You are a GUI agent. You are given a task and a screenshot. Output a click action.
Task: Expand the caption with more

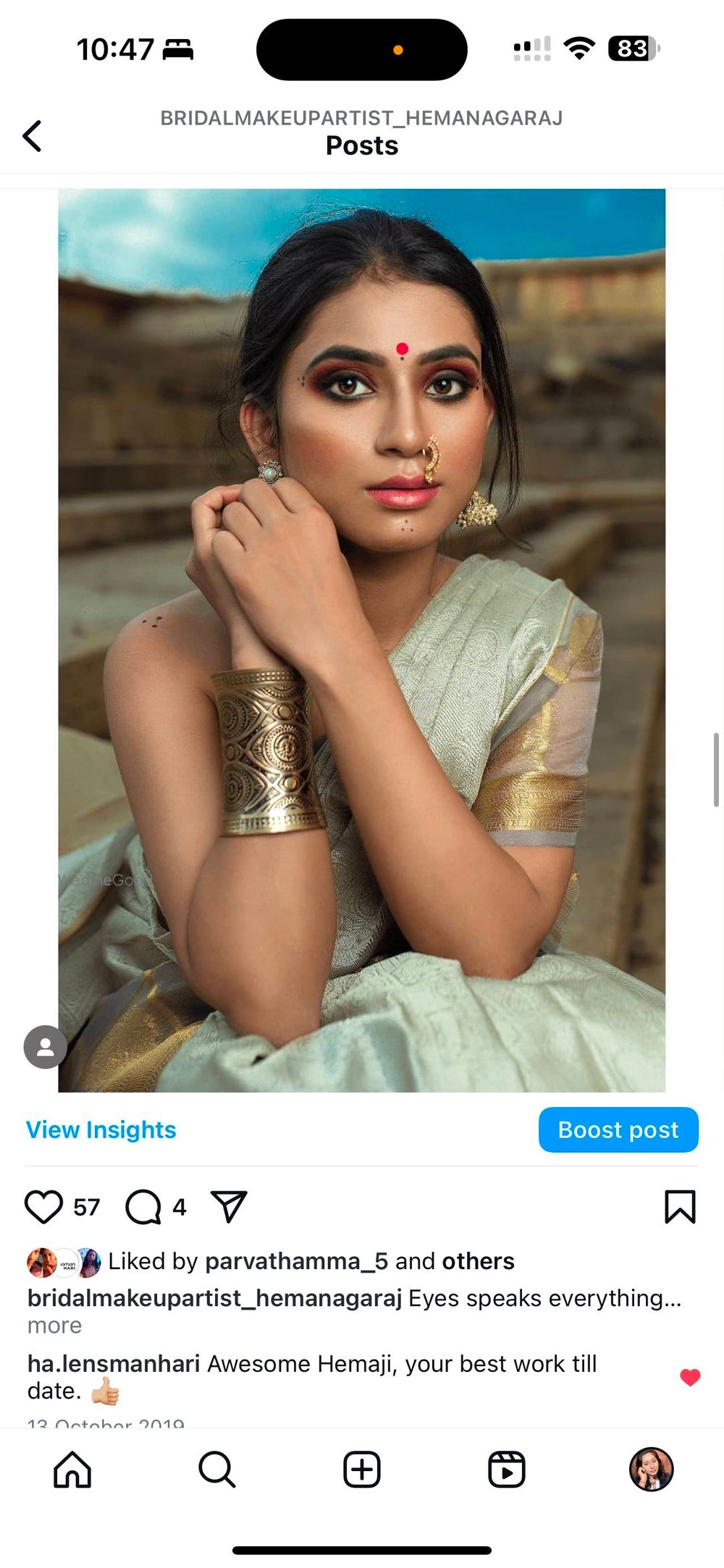tap(54, 1326)
